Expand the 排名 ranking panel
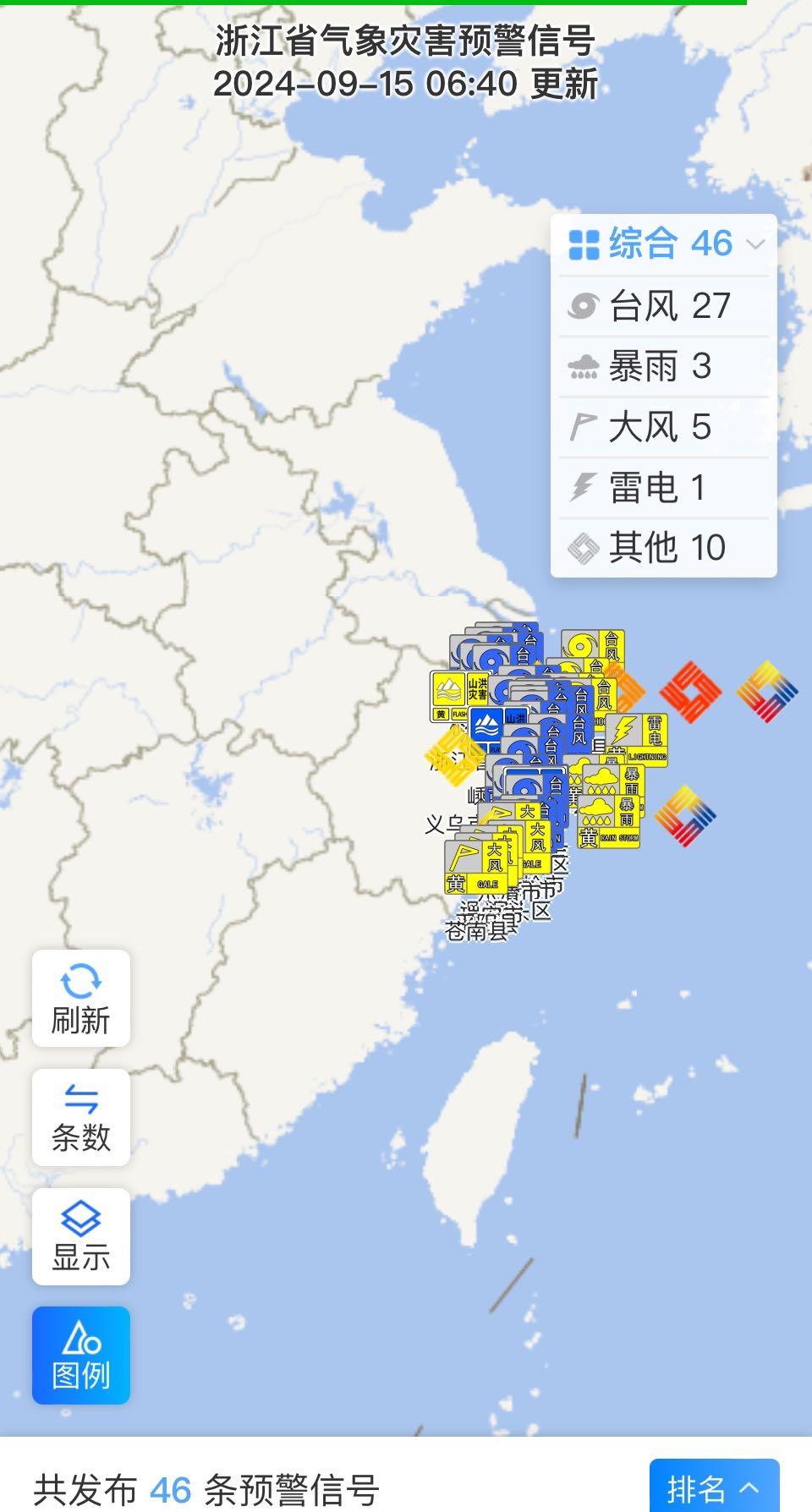 [714, 1488]
